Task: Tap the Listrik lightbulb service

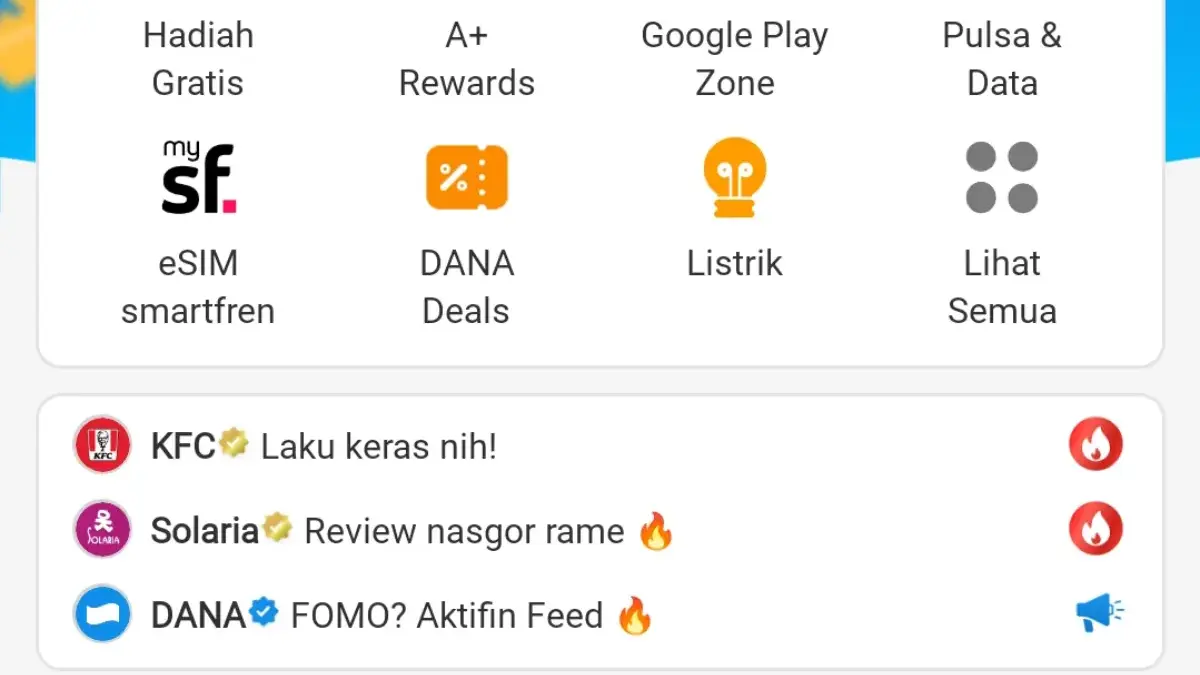Action: pos(734,178)
